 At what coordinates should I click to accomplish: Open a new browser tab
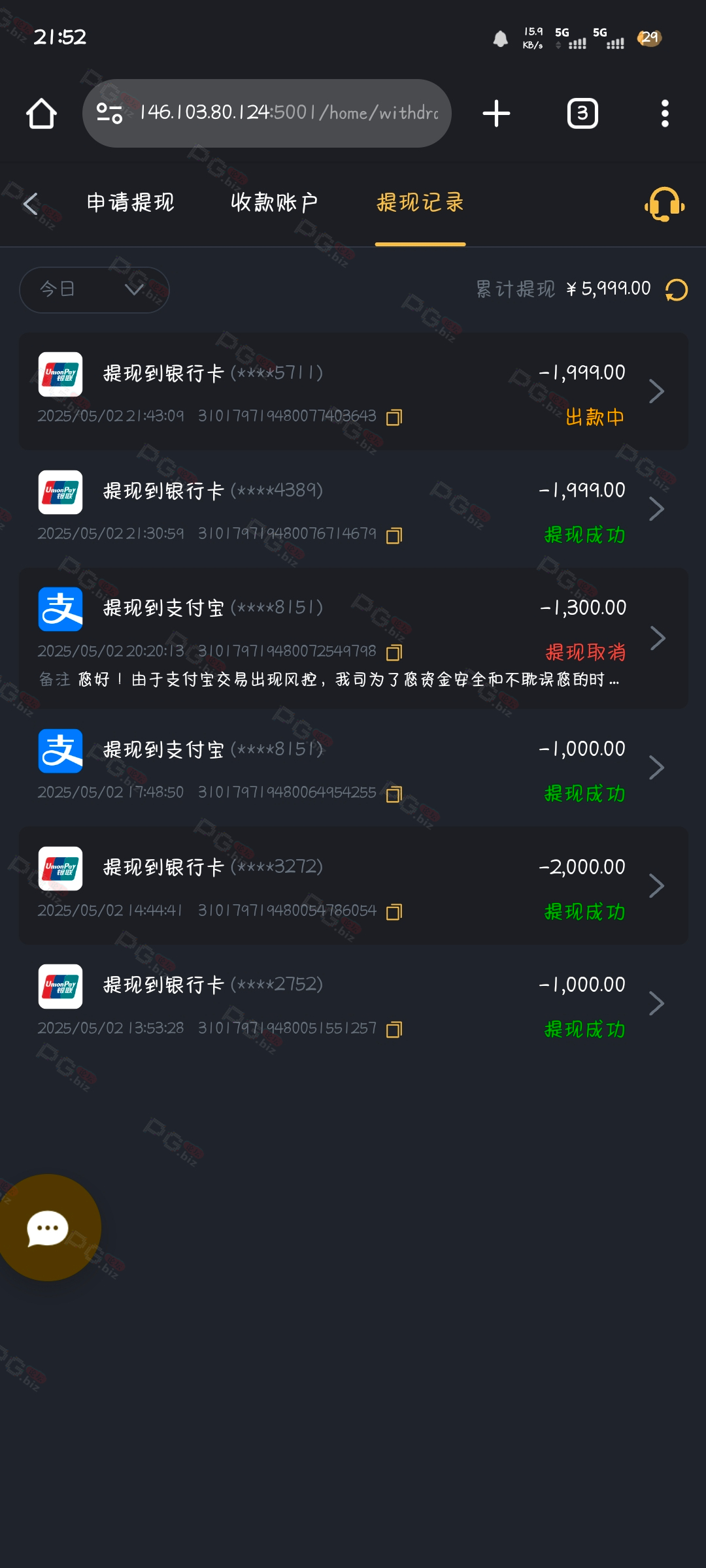click(496, 114)
